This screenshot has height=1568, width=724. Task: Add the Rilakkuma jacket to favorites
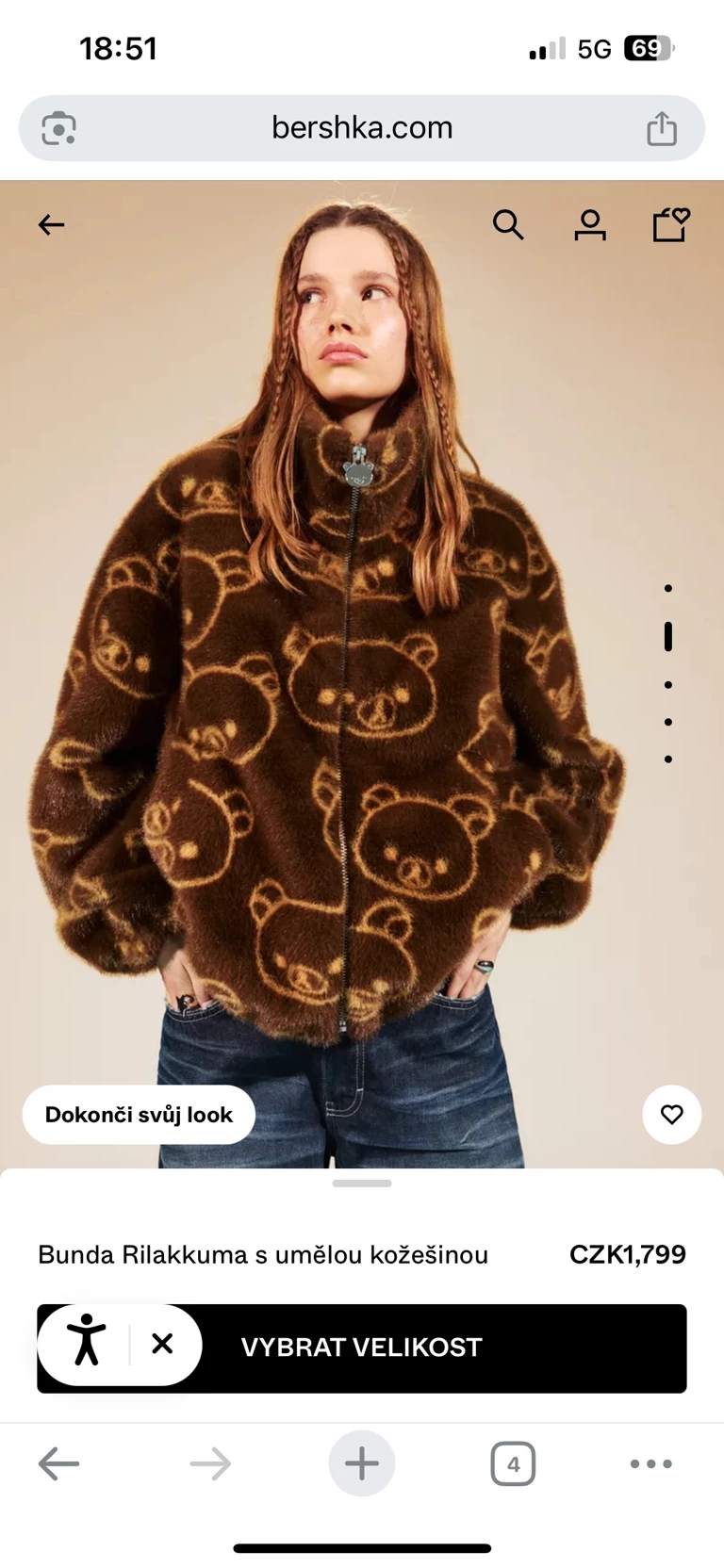[x=671, y=1115]
